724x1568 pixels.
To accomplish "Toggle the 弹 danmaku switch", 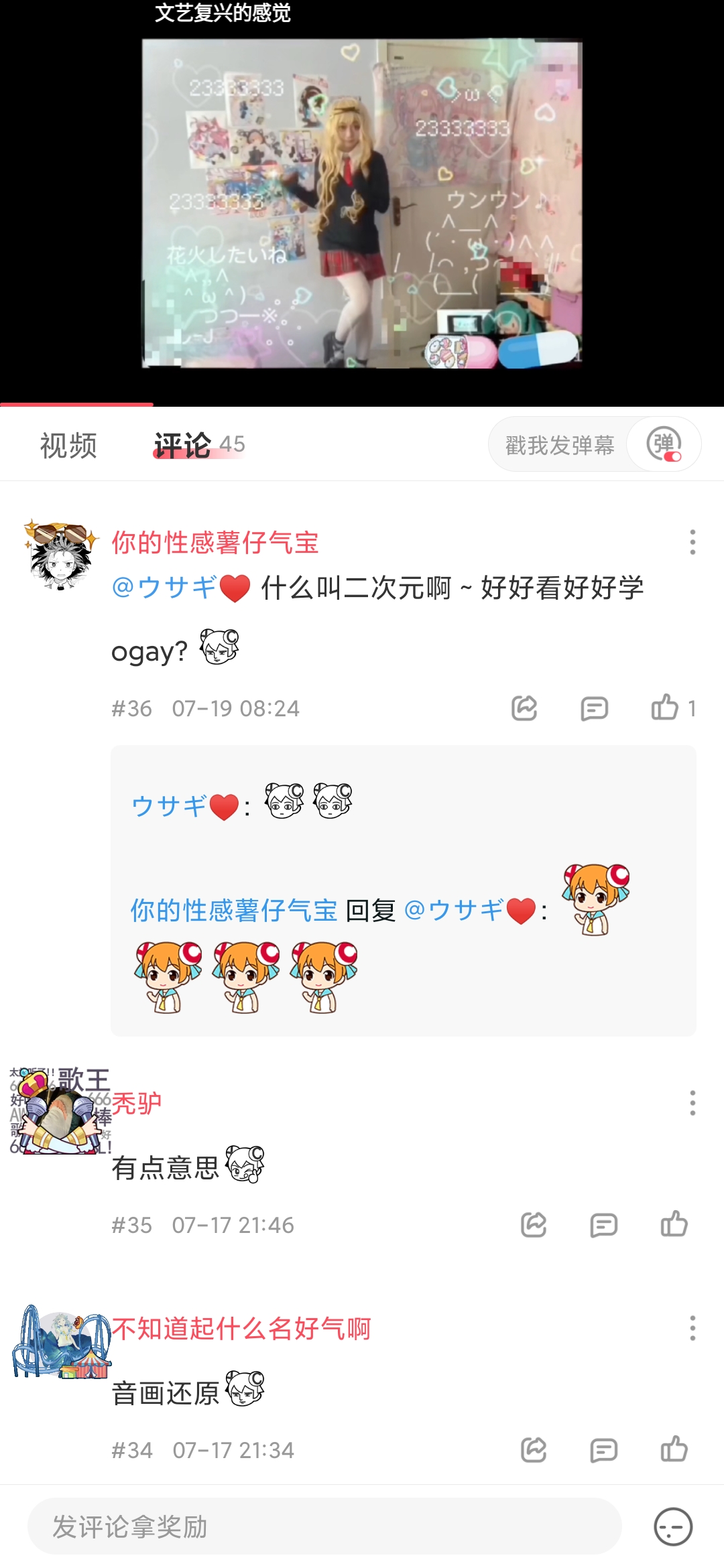I will point(664,445).
